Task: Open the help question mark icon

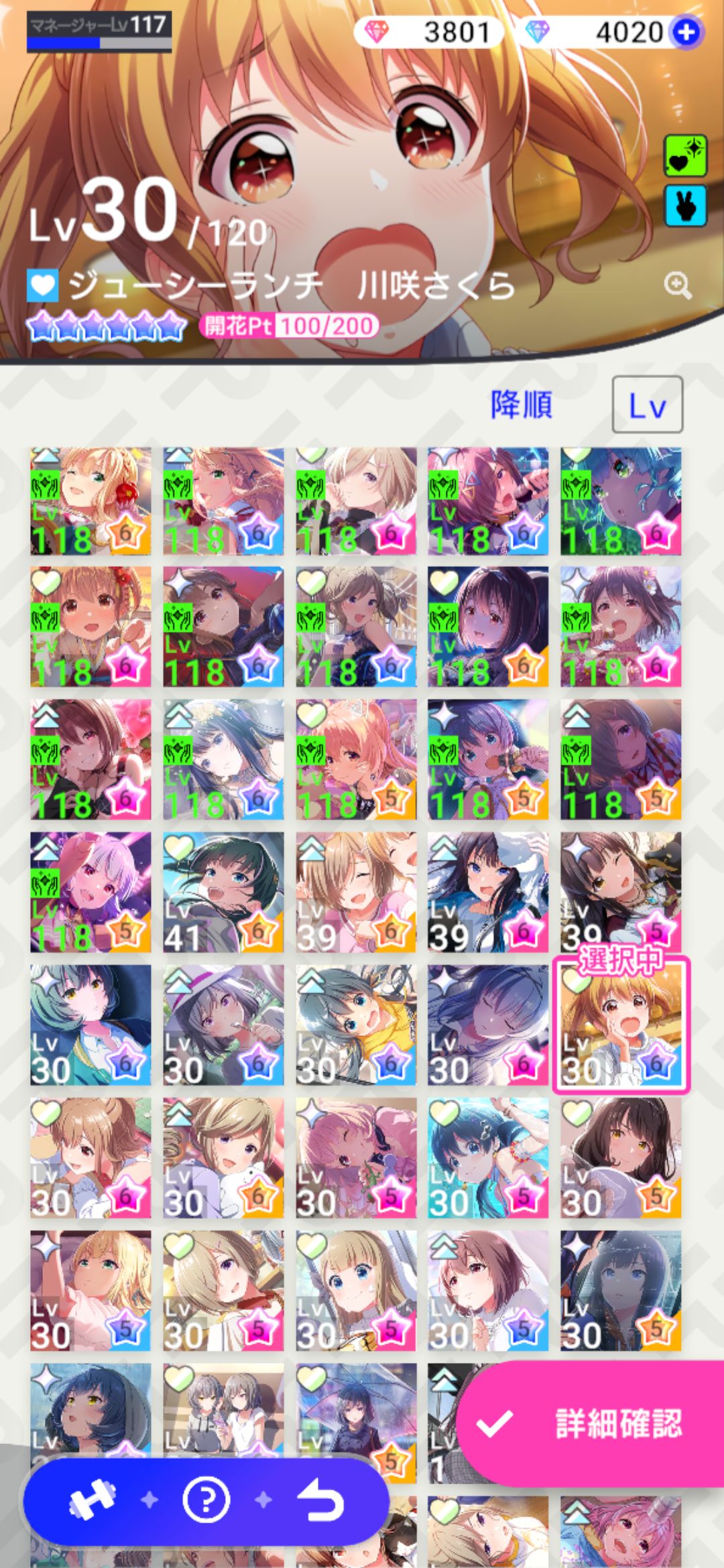Action: coord(206,1499)
